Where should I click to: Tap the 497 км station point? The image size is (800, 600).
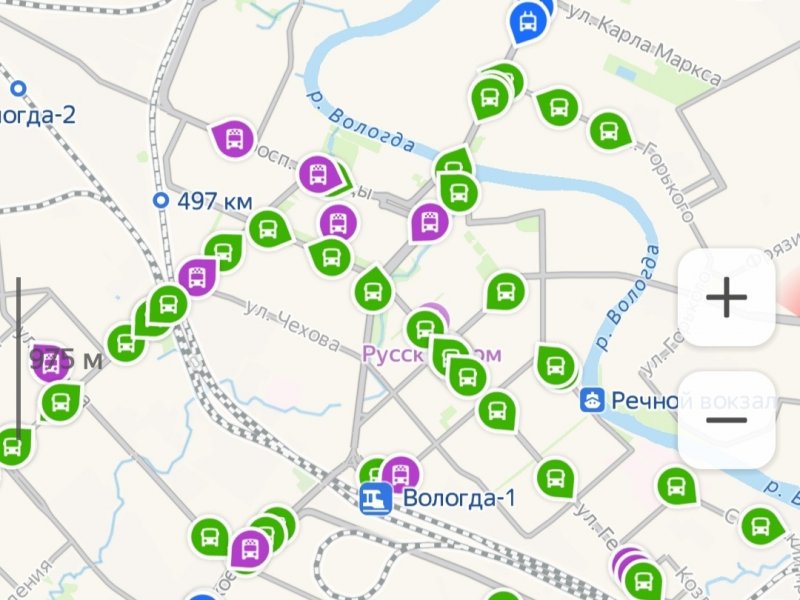(161, 201)
